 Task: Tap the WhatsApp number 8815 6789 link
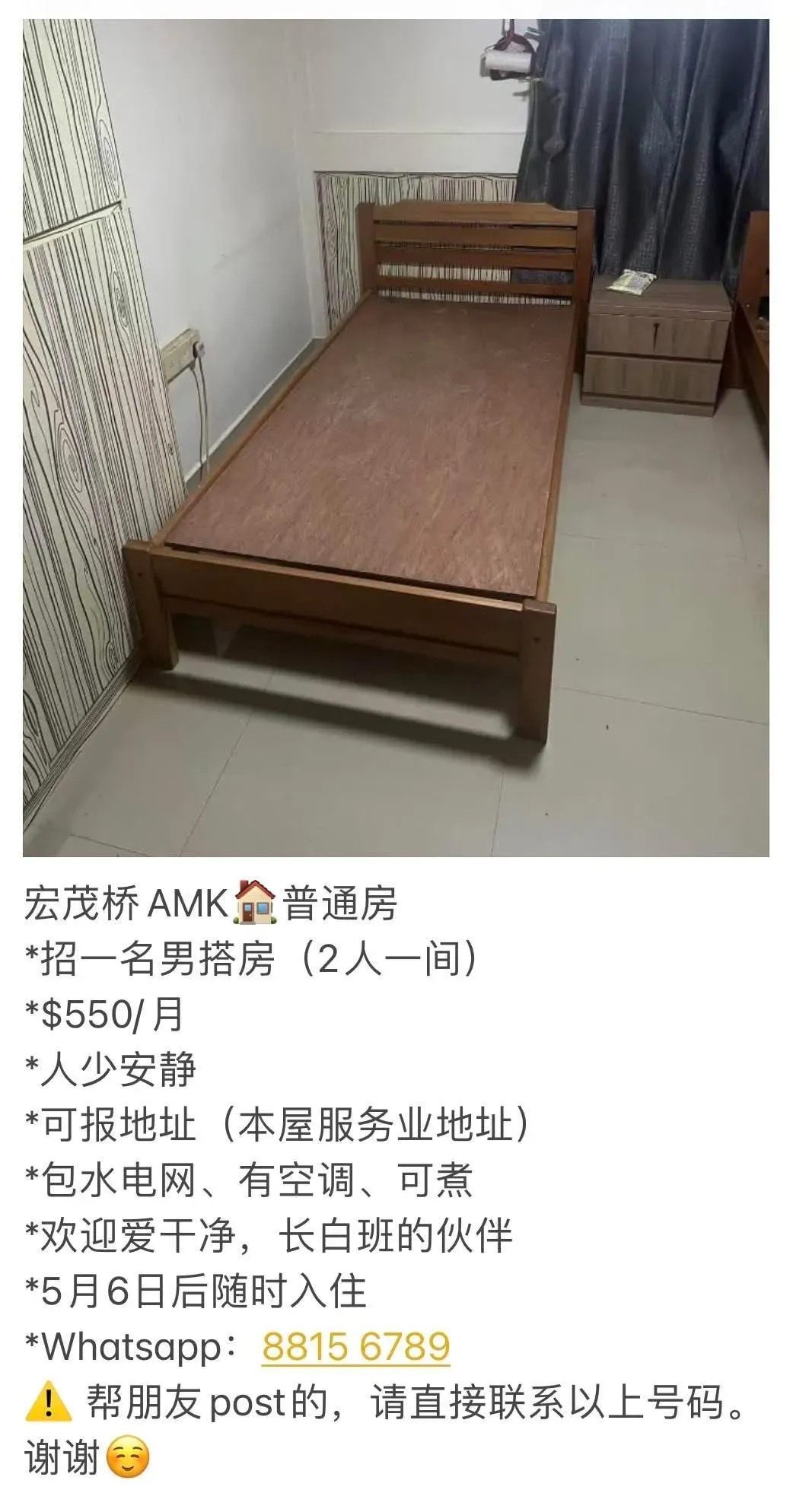pyautogui.click(x=356, y=1346)
